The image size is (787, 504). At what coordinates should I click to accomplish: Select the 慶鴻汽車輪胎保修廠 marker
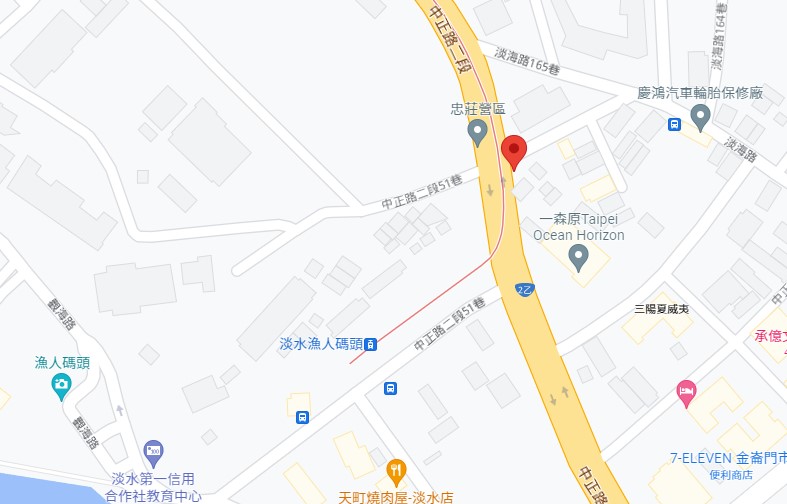coord(700,116)
